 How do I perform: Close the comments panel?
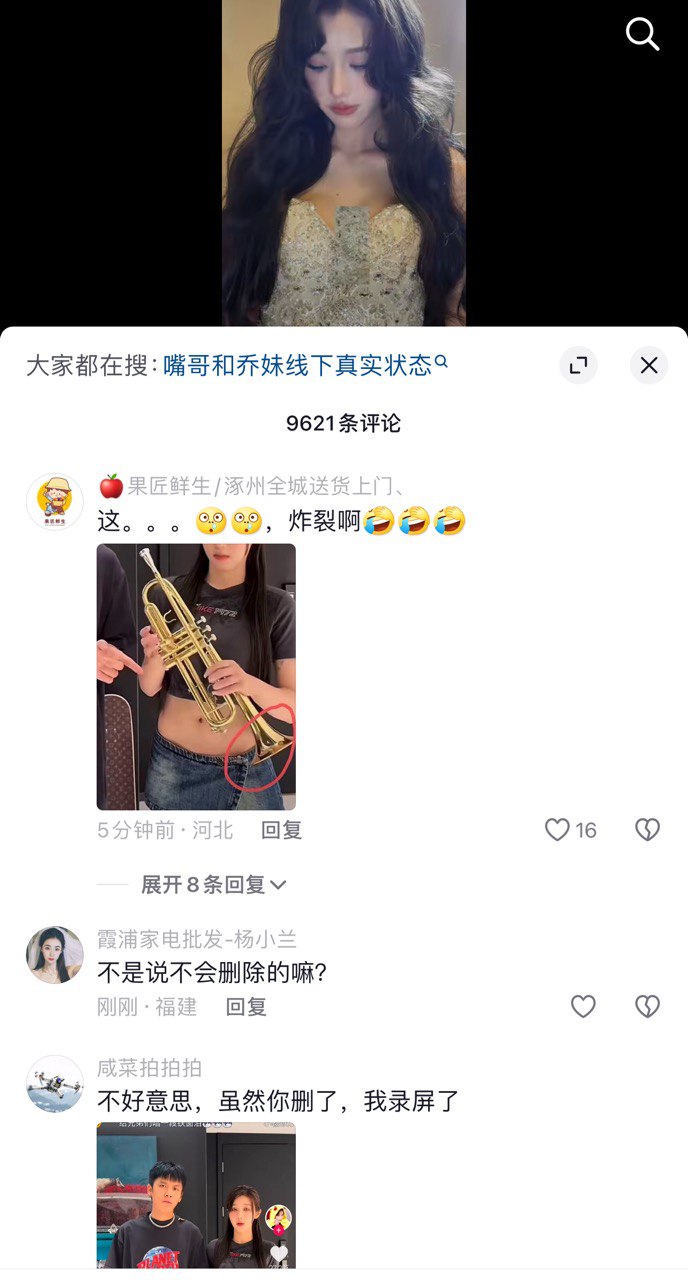click(649, 365)
